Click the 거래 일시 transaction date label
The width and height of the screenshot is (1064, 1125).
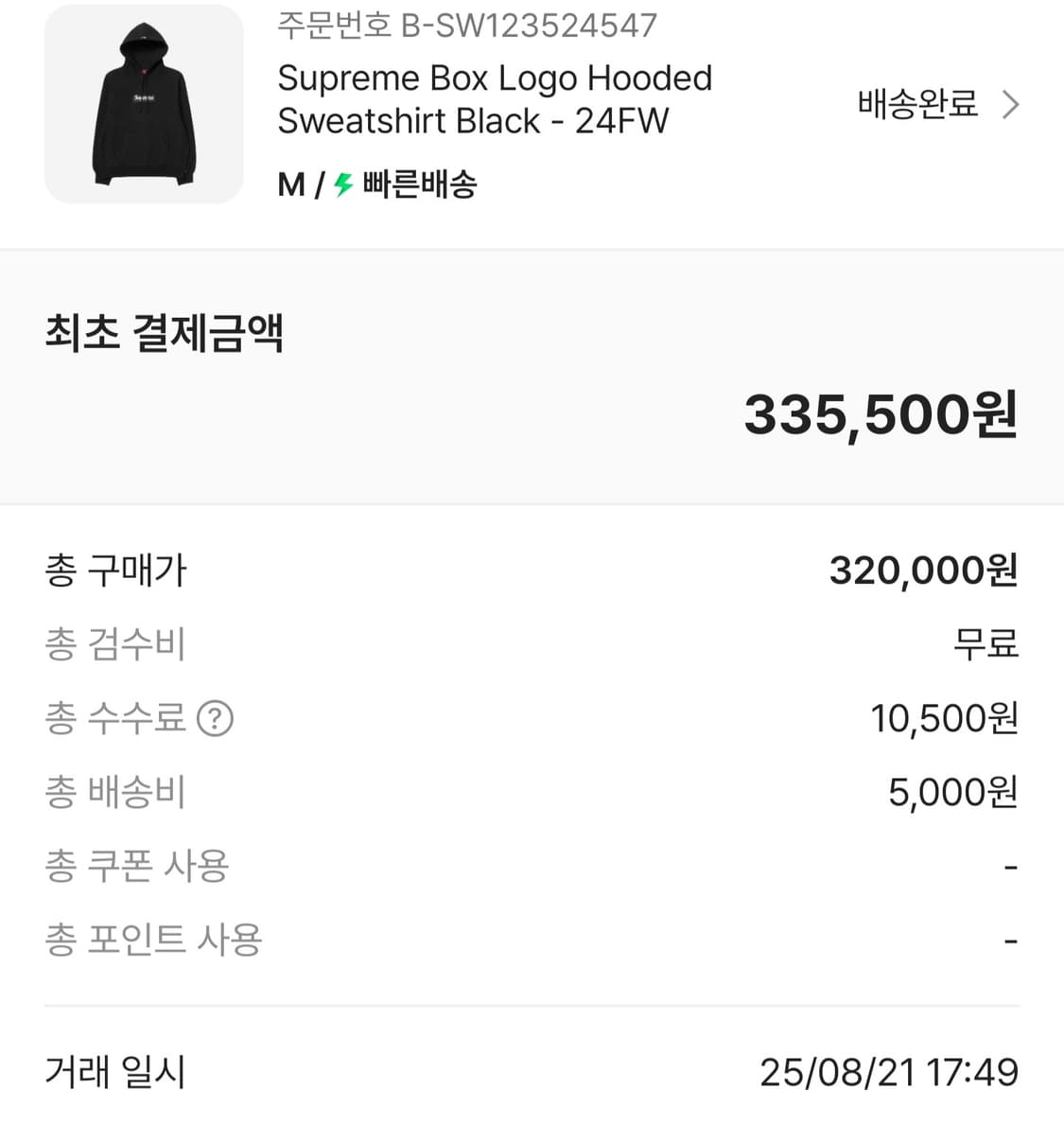113,1072
